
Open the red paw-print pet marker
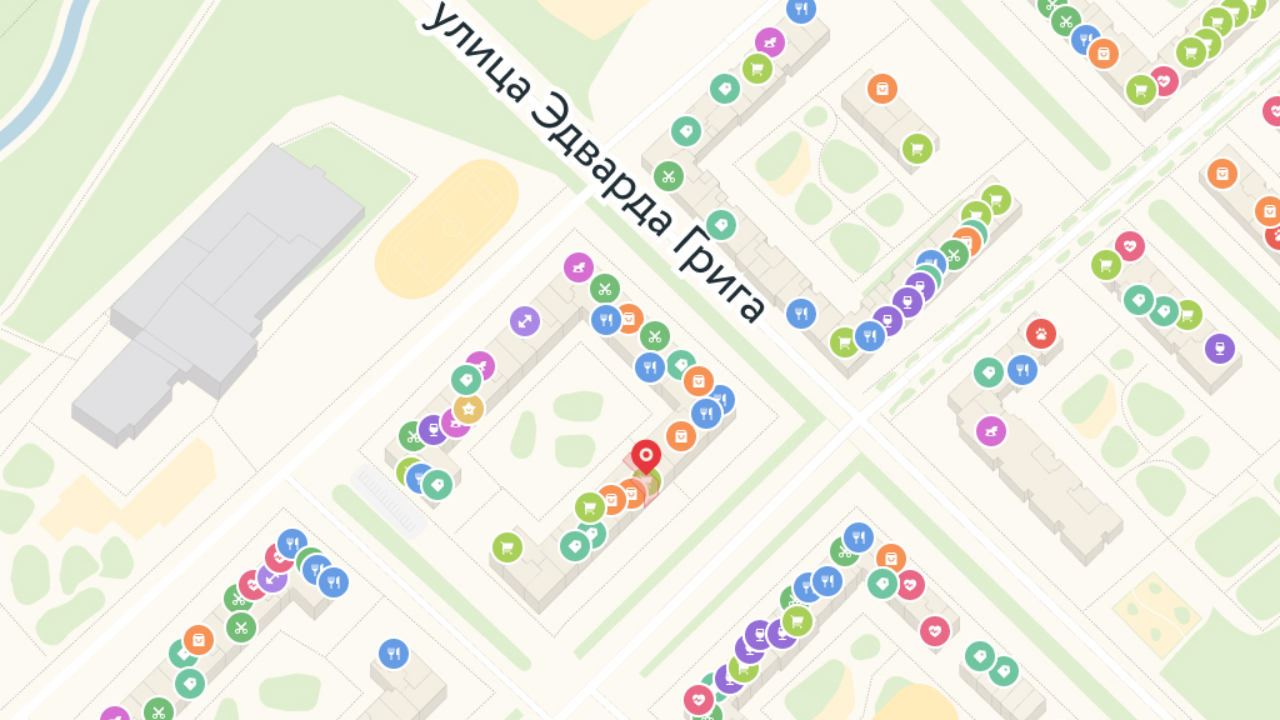click(x=1041, y=334)
